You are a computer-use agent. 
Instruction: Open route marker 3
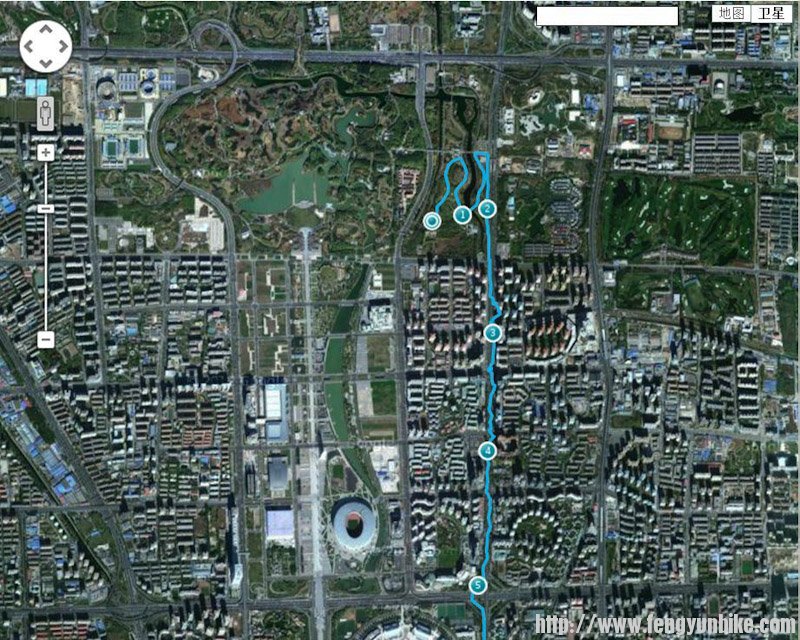491,333
